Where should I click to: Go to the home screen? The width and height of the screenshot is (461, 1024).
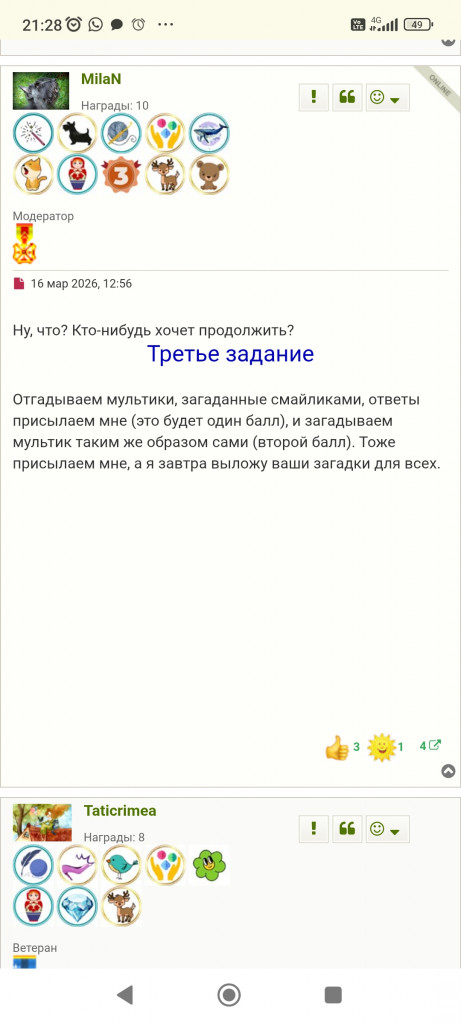(229, 995)
